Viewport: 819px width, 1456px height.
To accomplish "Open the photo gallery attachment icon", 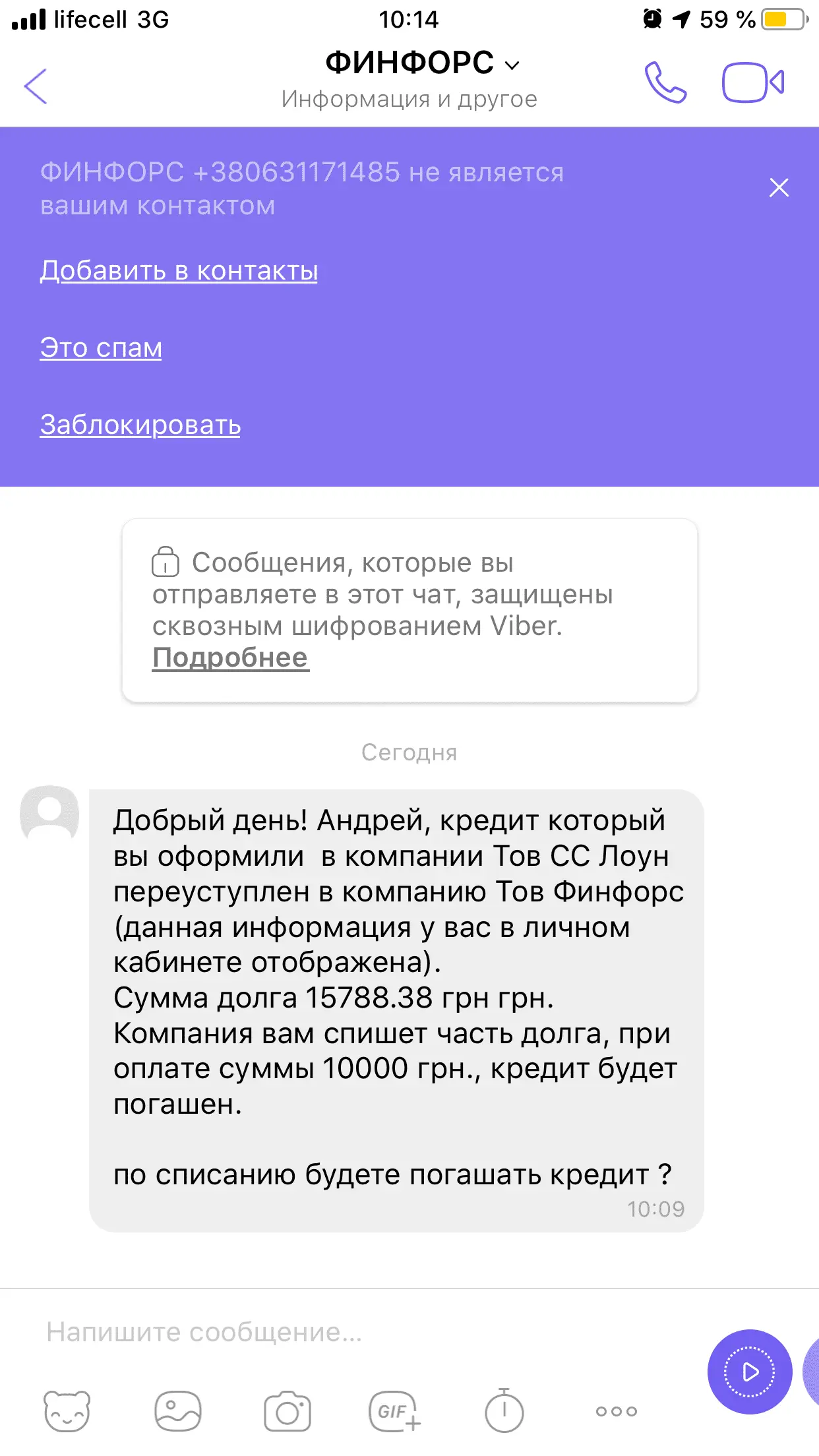I will pyautogui.click(x=177, y=1411).
